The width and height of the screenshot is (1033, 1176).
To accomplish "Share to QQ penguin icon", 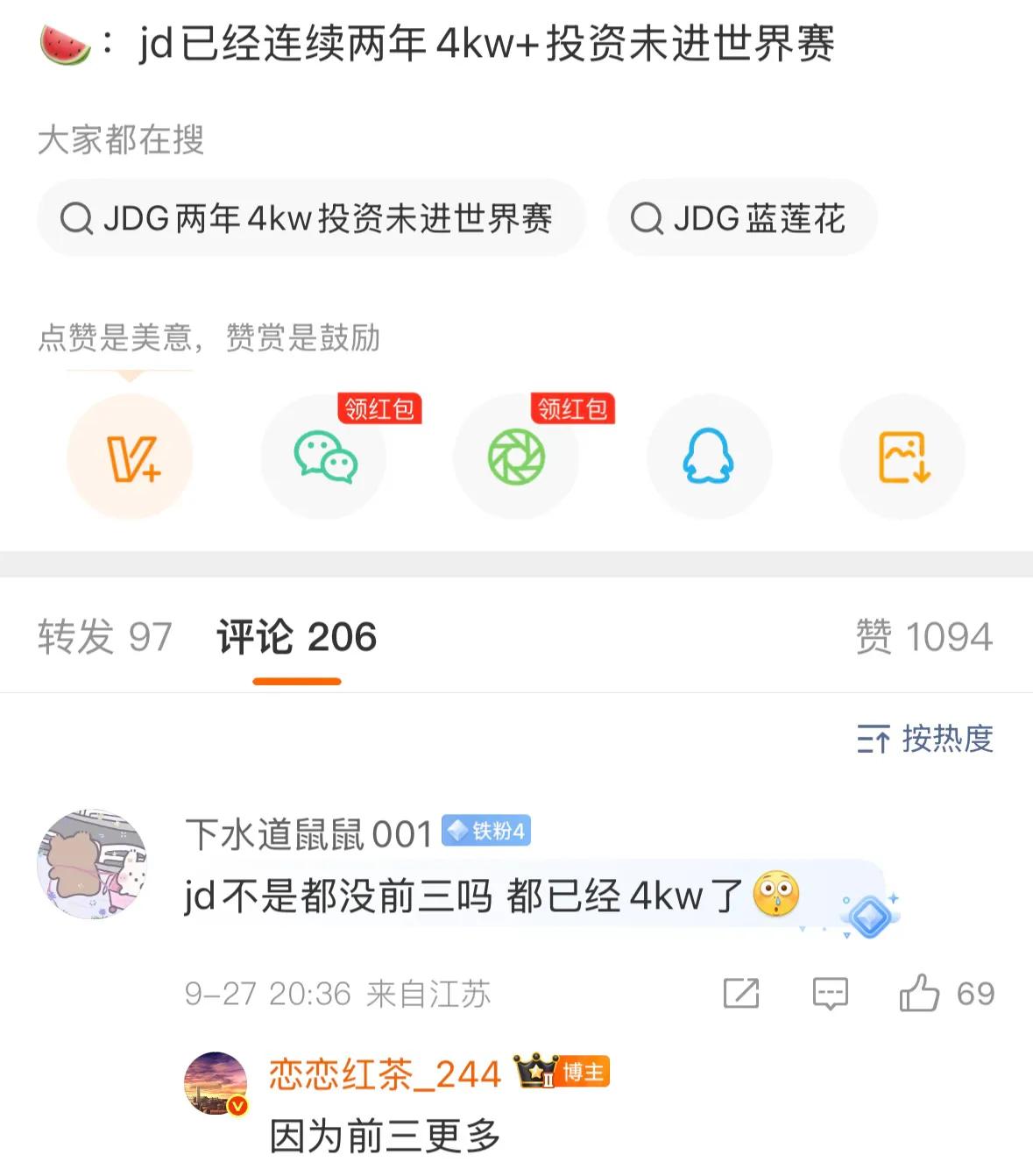I will [x=708, y=457].
